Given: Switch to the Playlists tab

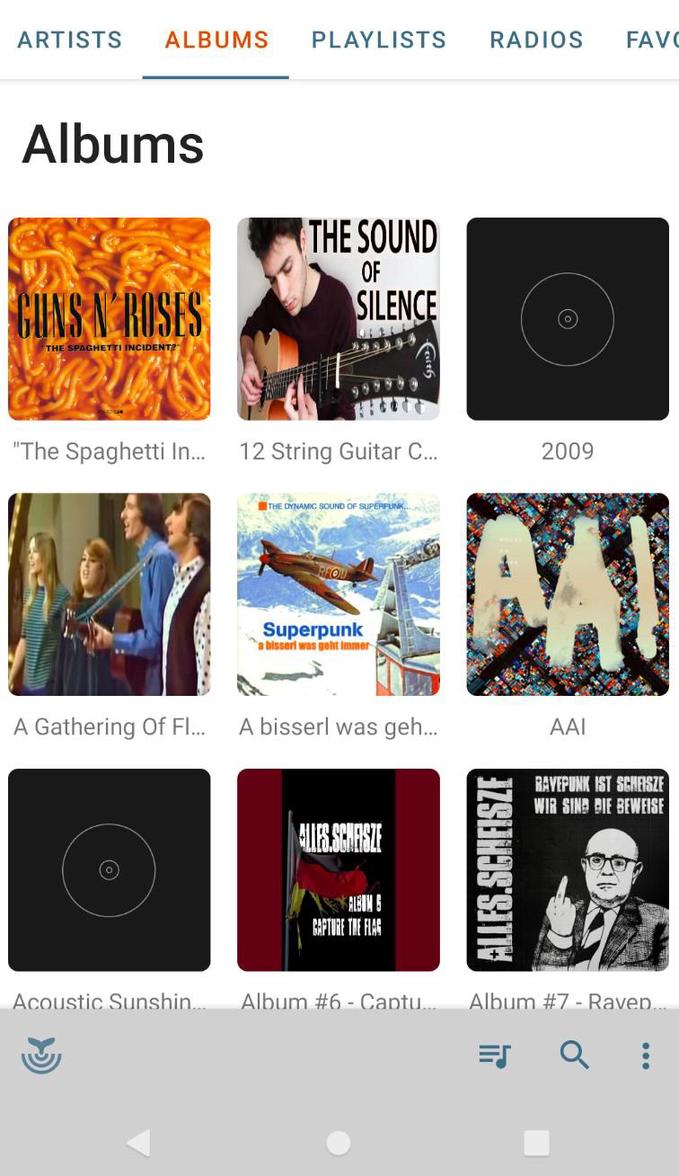Looking at the screenshot, I should 379,40.
